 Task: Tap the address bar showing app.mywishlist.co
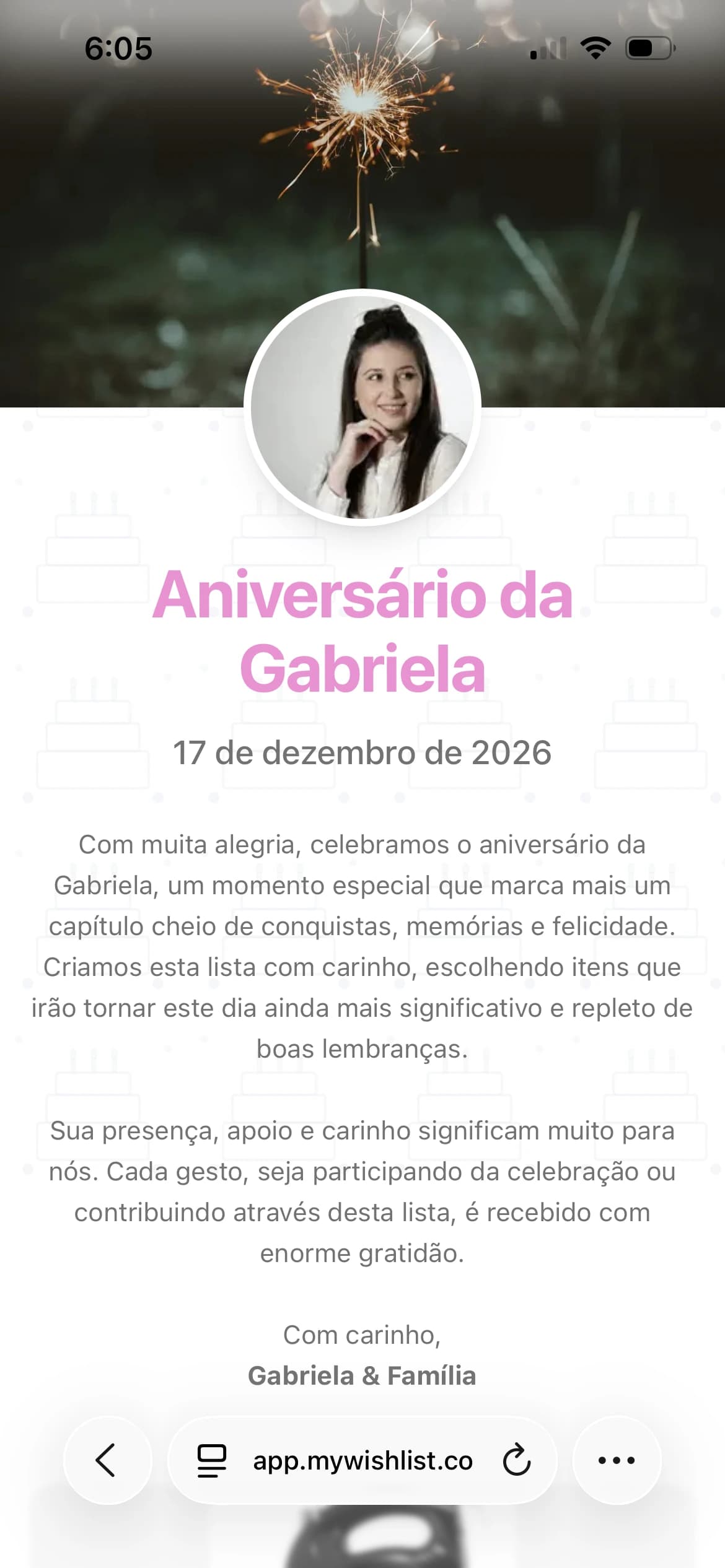tap(362, 1461)
